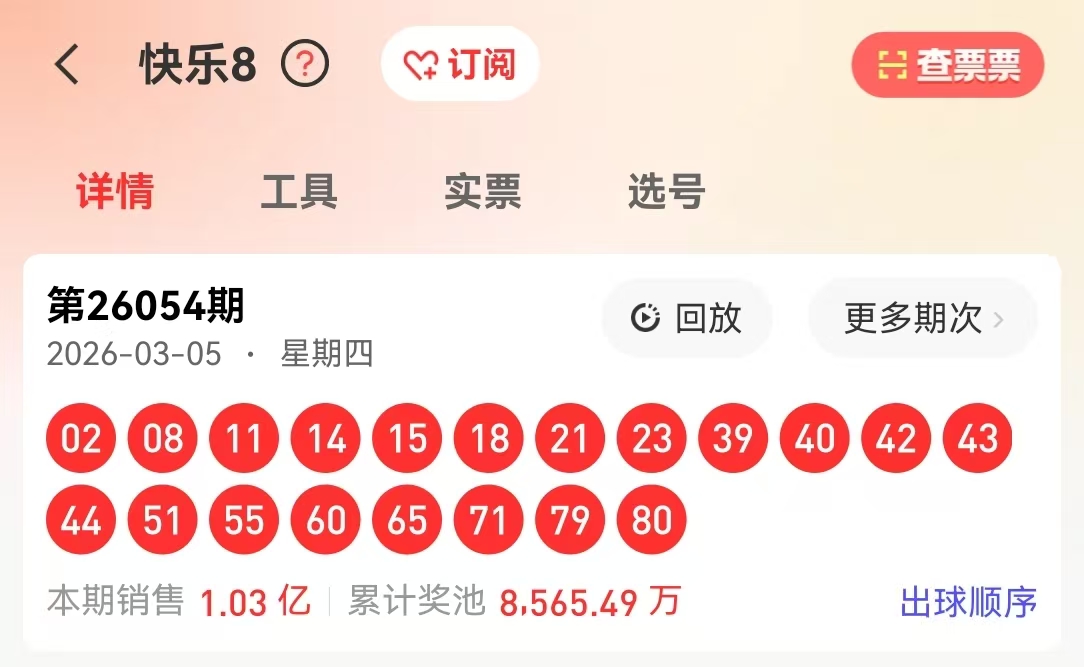
Task: Tap the 查票票 ticket scan button
Action: point(948,66)
